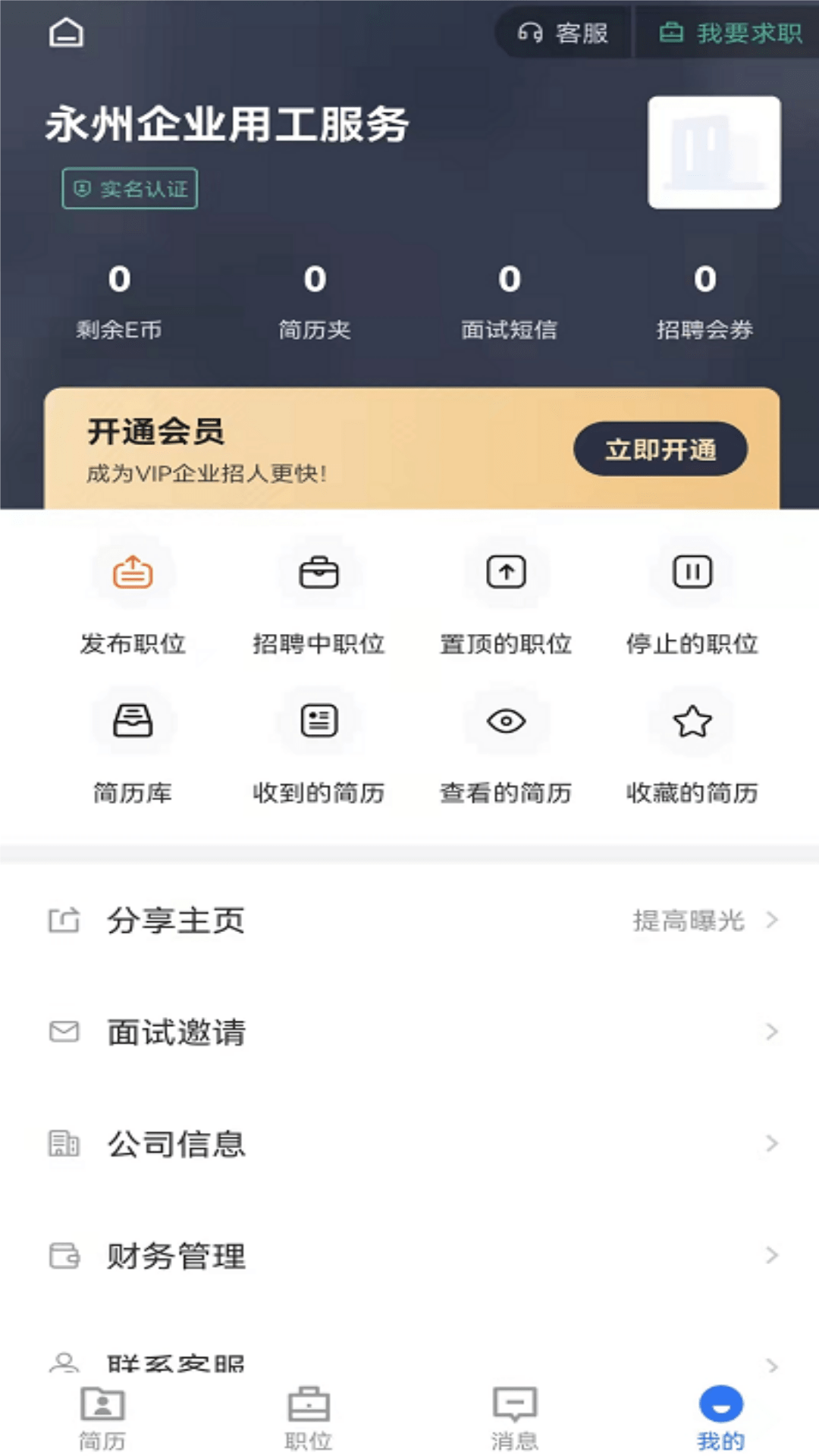Select the 发布职位 publish job icon
Image resolution: width=819 pixels, height=1456 pixels.
pos(132,573)
